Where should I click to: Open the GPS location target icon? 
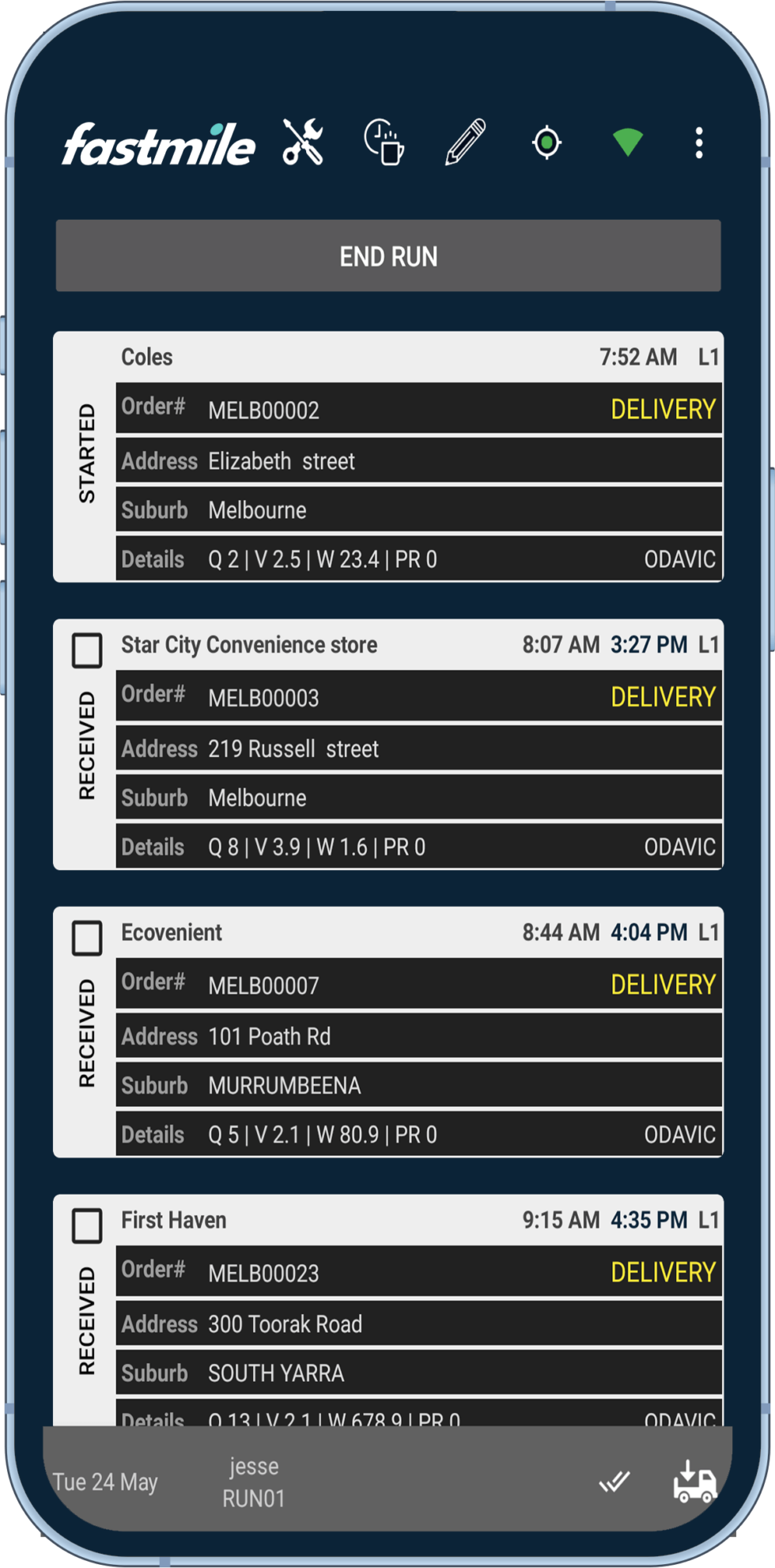tap(546, 143)
